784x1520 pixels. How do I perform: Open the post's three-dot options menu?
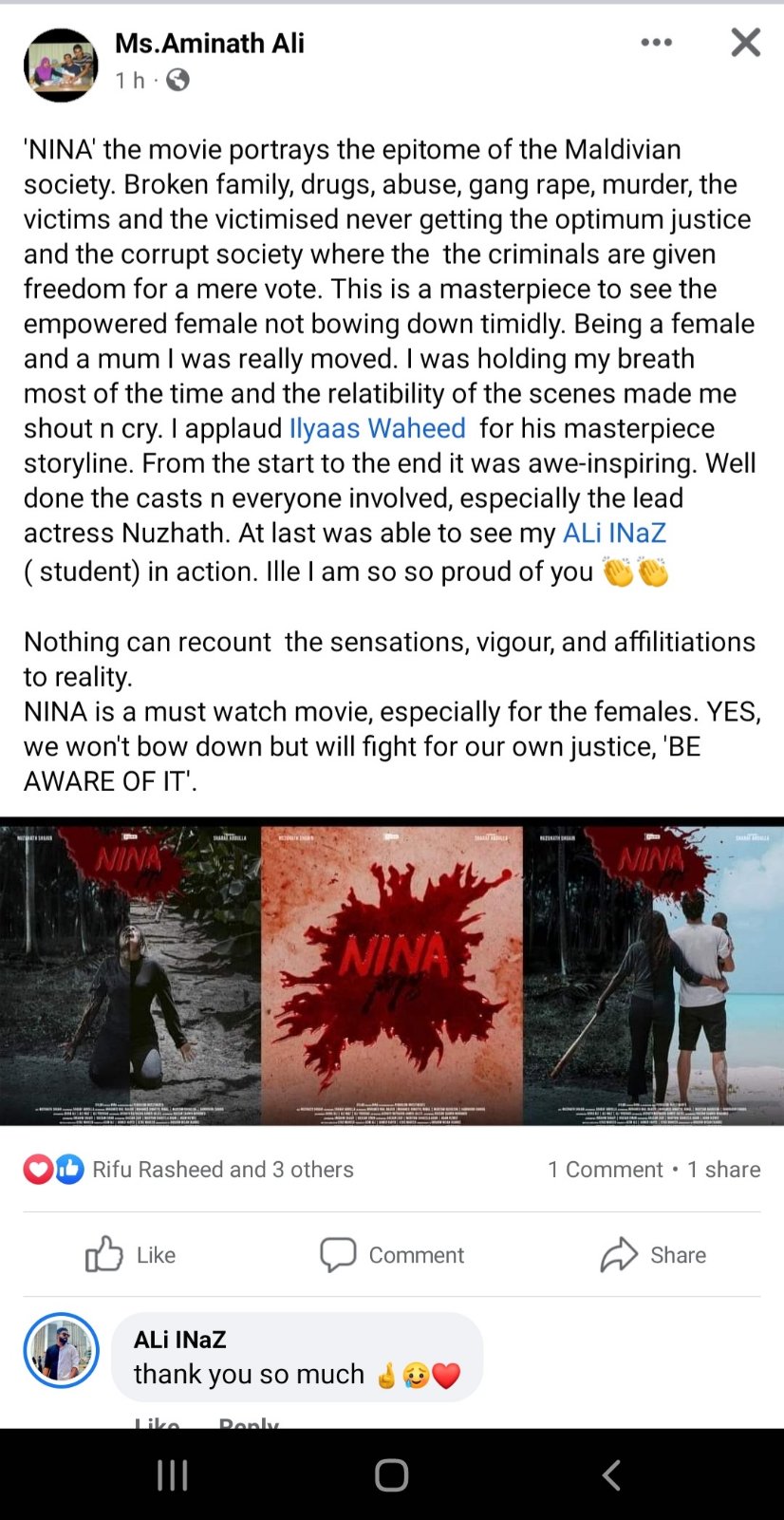656,43
